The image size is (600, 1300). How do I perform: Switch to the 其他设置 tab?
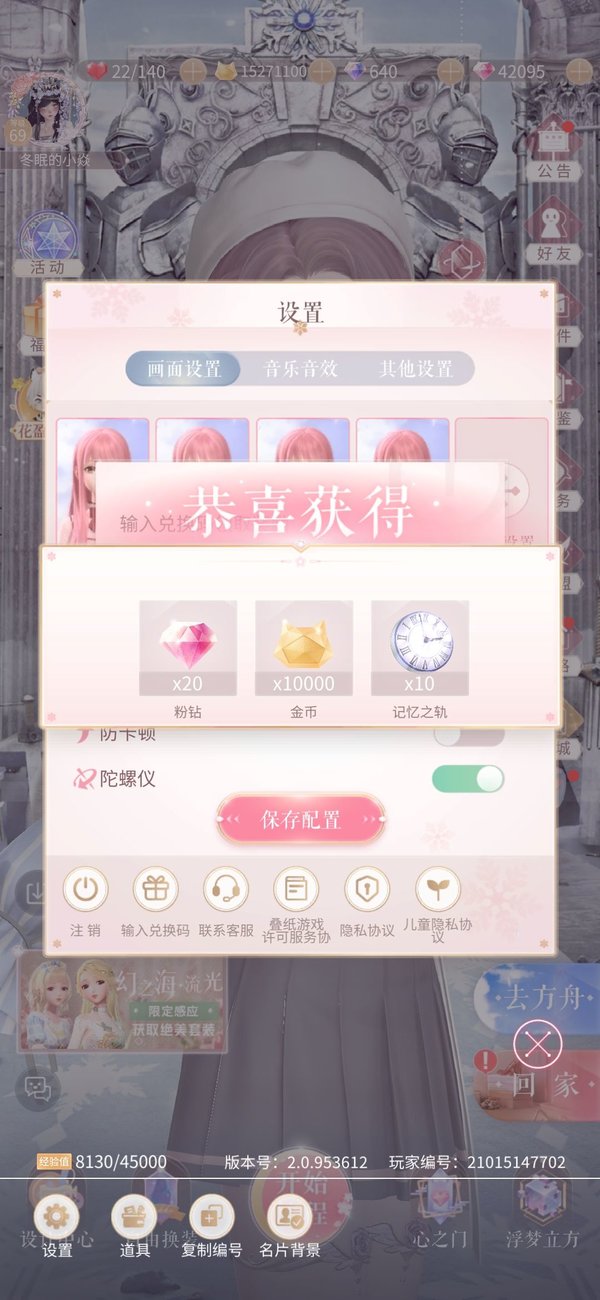(416, 368)
